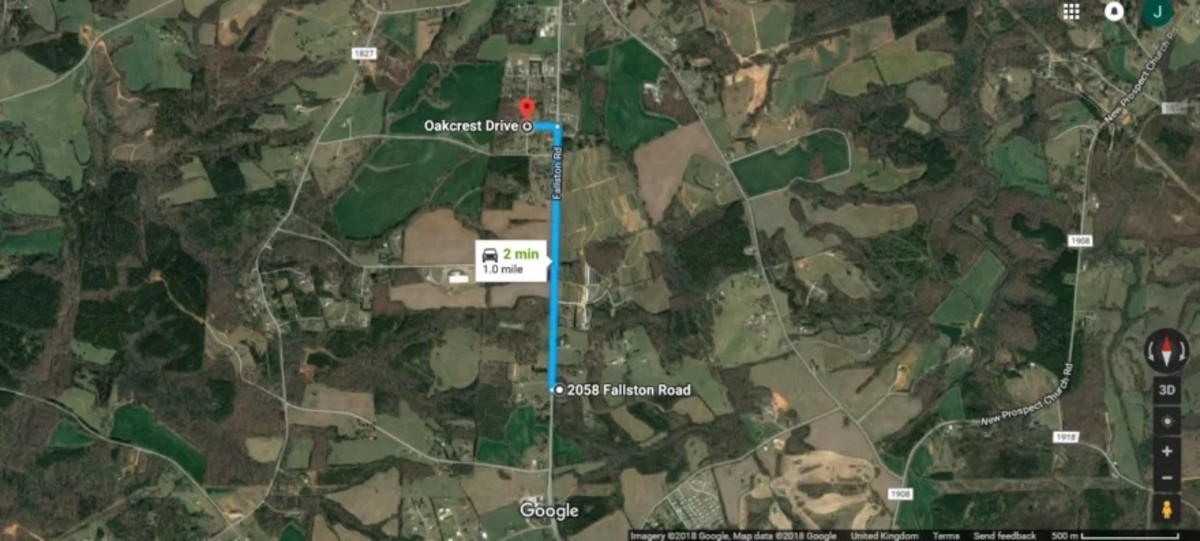Reset map orientation with compass
This screenshot has width=1200, height=541.
coord(1167,351)
